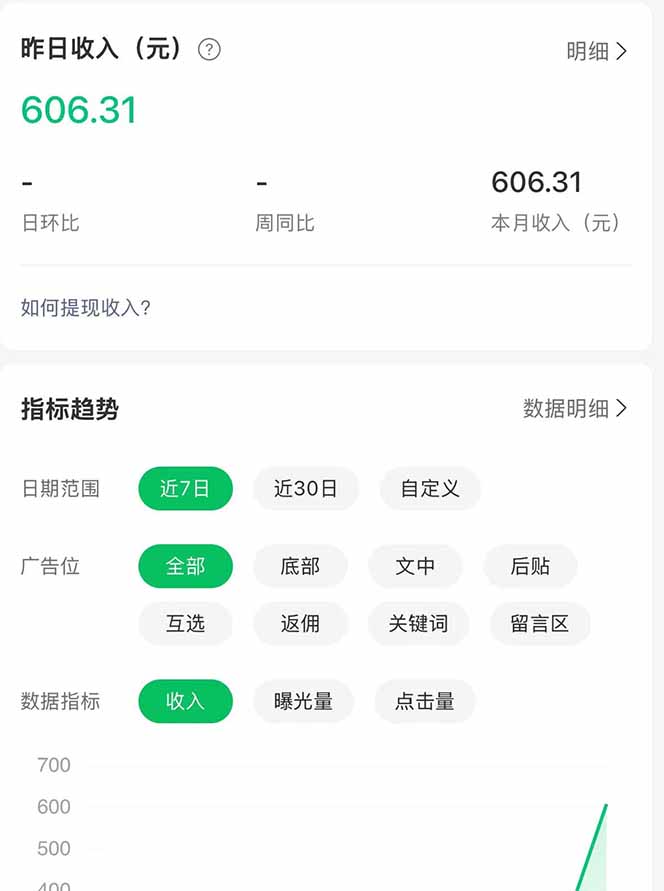Open the 如何提现收入 link
664x891 pixels.
pyautogui.click(x=86, y=307)
